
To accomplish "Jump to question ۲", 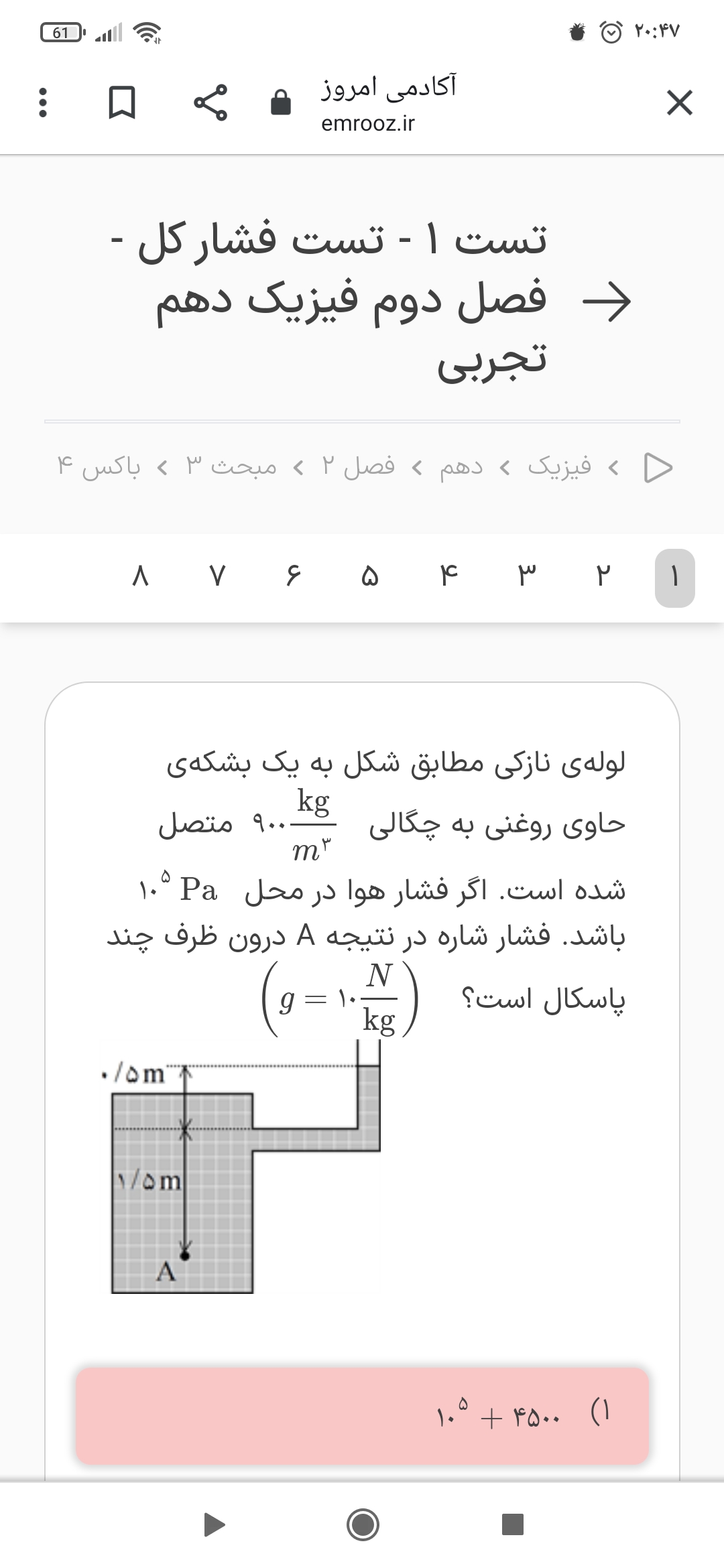I will point(601,579).
